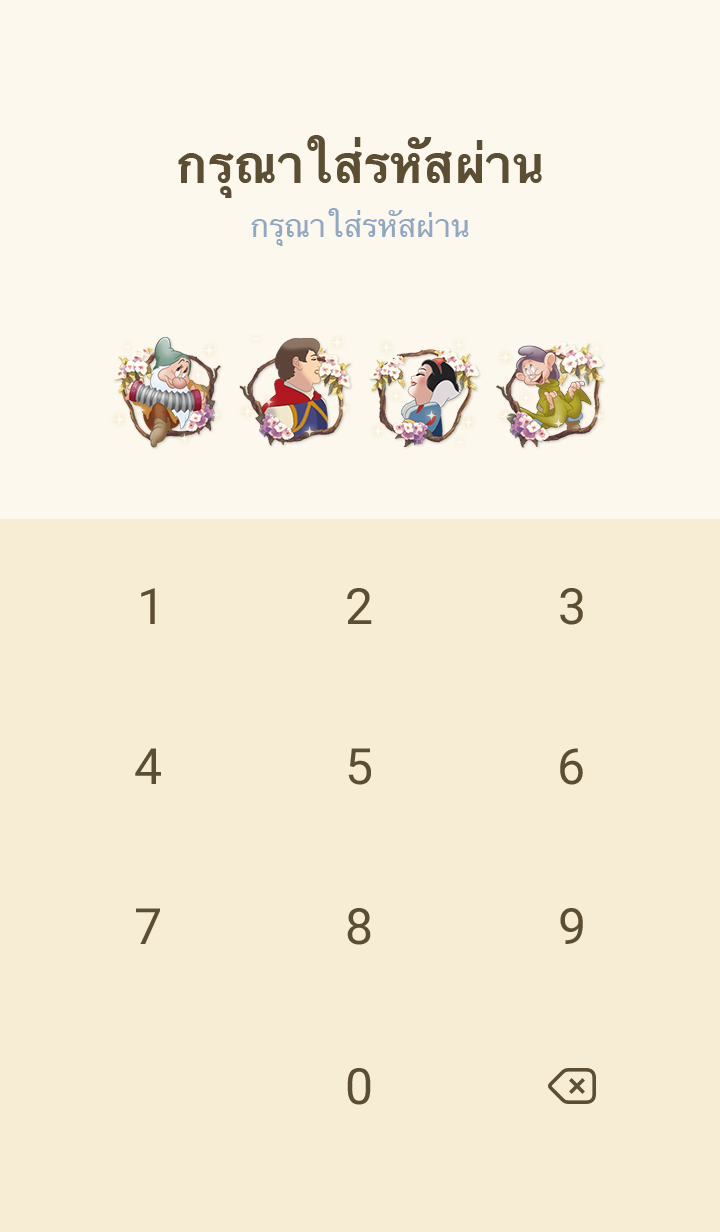Viewport: 720px width, 1232px height.
Task: Delete the last digit with backspace
Action: [x=572, y=1086]
